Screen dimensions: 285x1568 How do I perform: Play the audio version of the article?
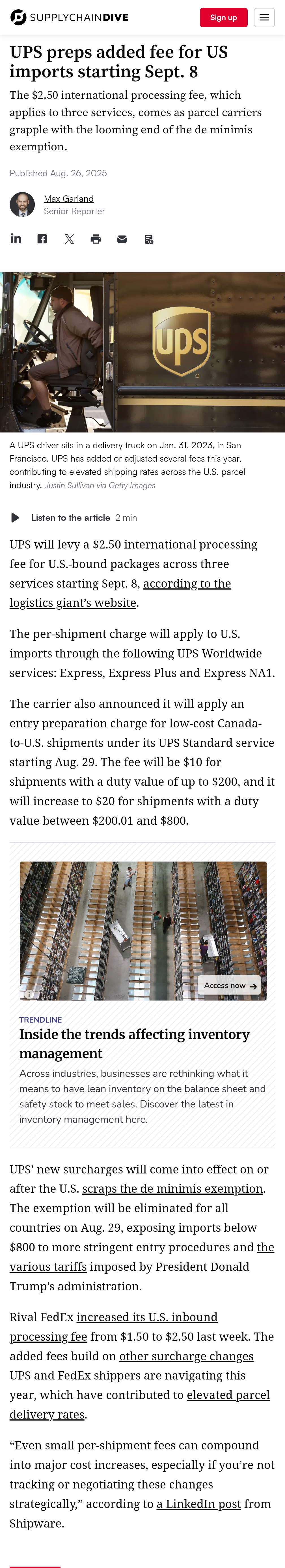15,517
